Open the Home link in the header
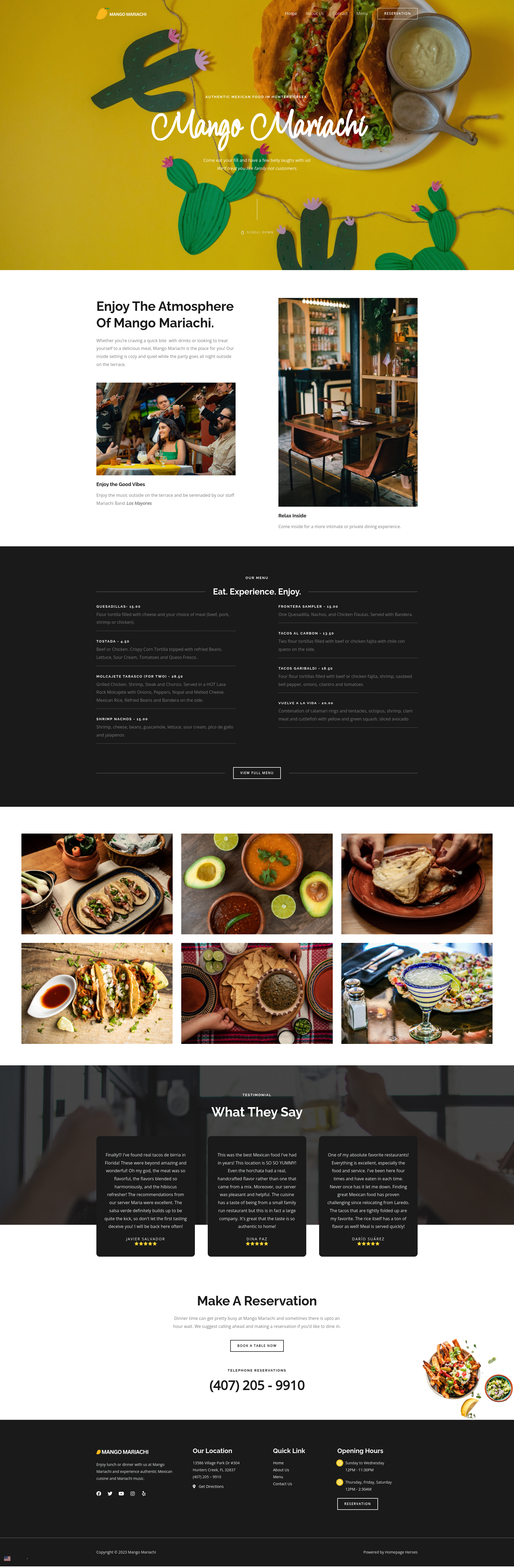 coord(291,13)
